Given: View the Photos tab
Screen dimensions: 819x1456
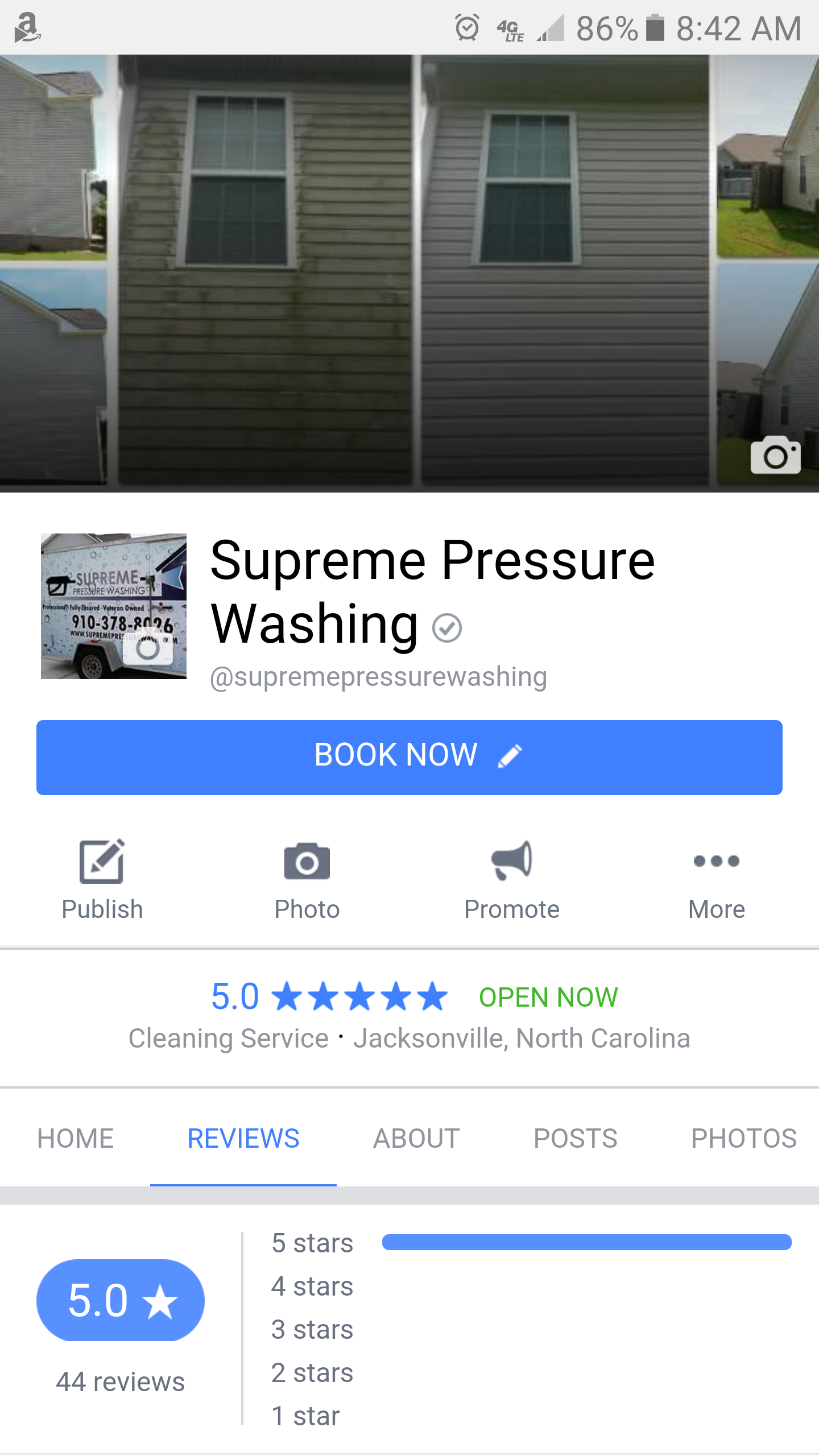Looking at the screenshot, I should (744, 1139).
